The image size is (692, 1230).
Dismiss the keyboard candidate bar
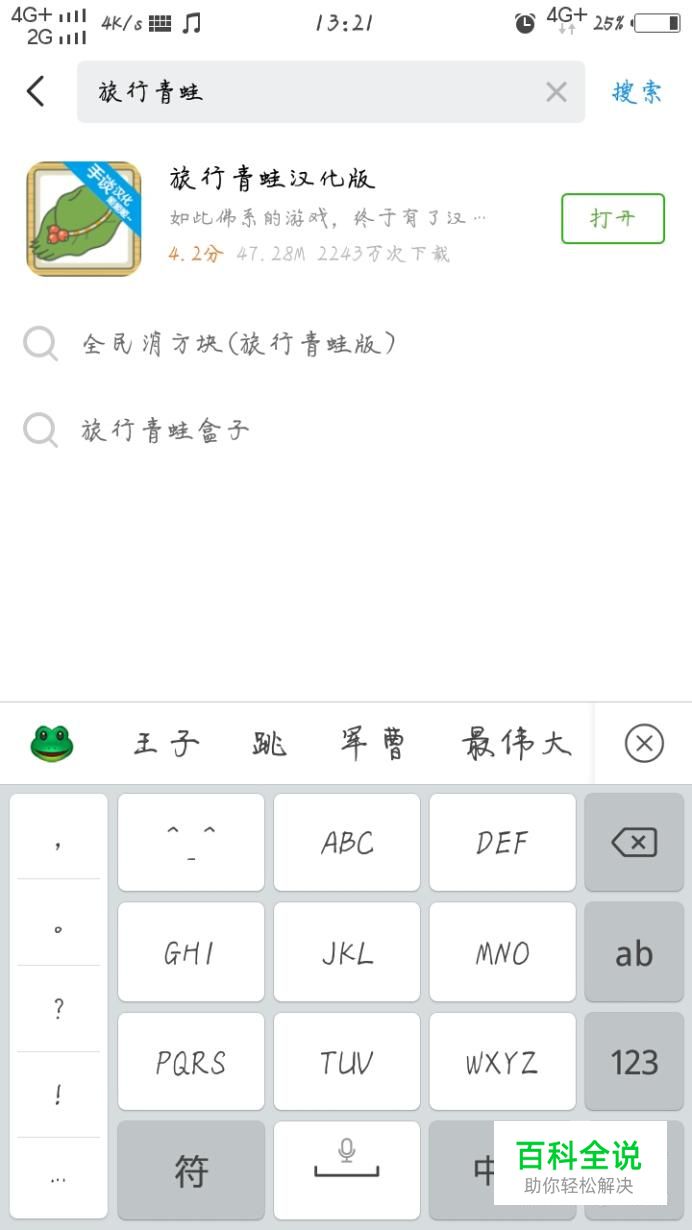(x=643, y=743)
